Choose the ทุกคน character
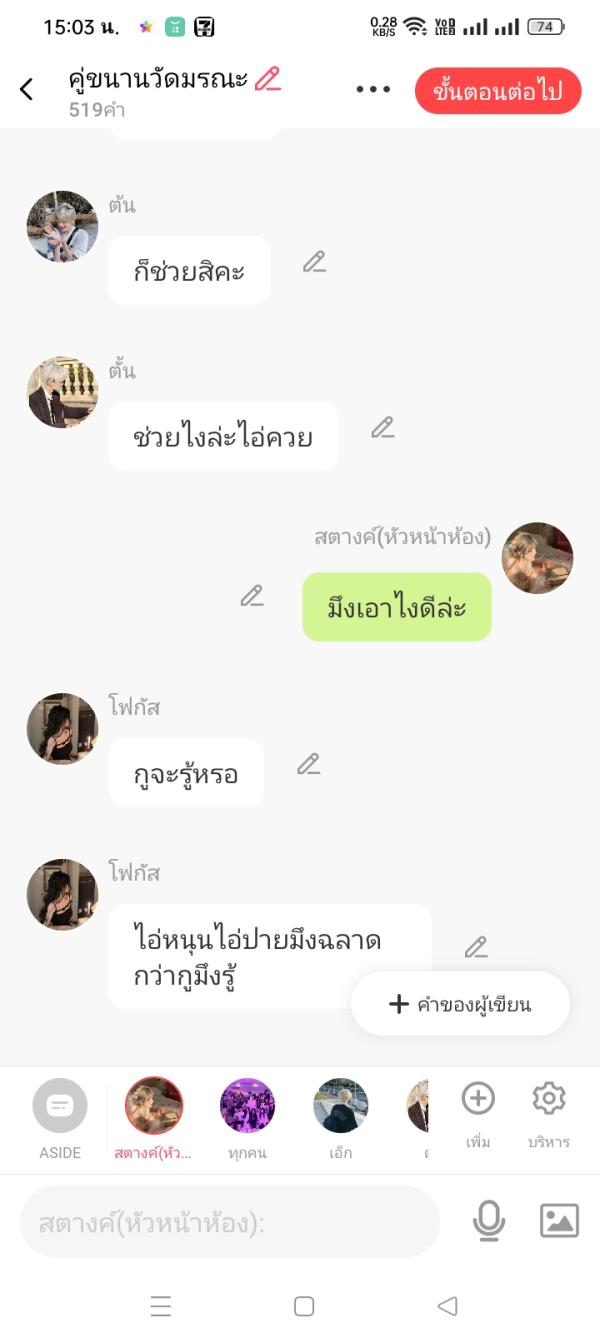Screen dimensions: 600x1343 [x=247, y=1106]
